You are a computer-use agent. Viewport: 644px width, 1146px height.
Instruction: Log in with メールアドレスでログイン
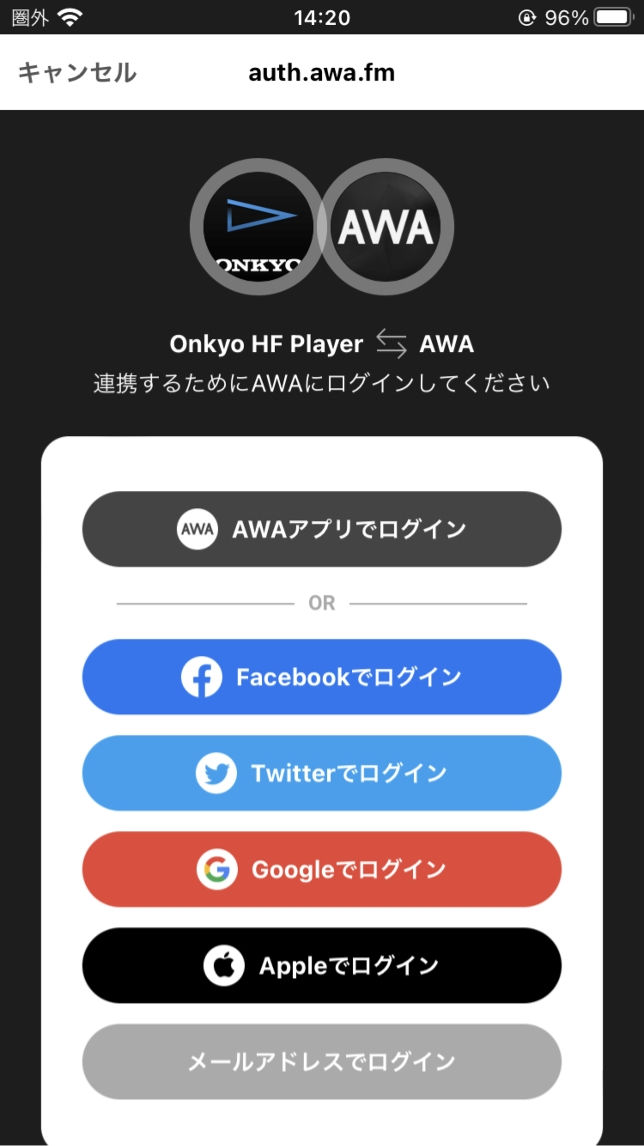[321, 1061]
